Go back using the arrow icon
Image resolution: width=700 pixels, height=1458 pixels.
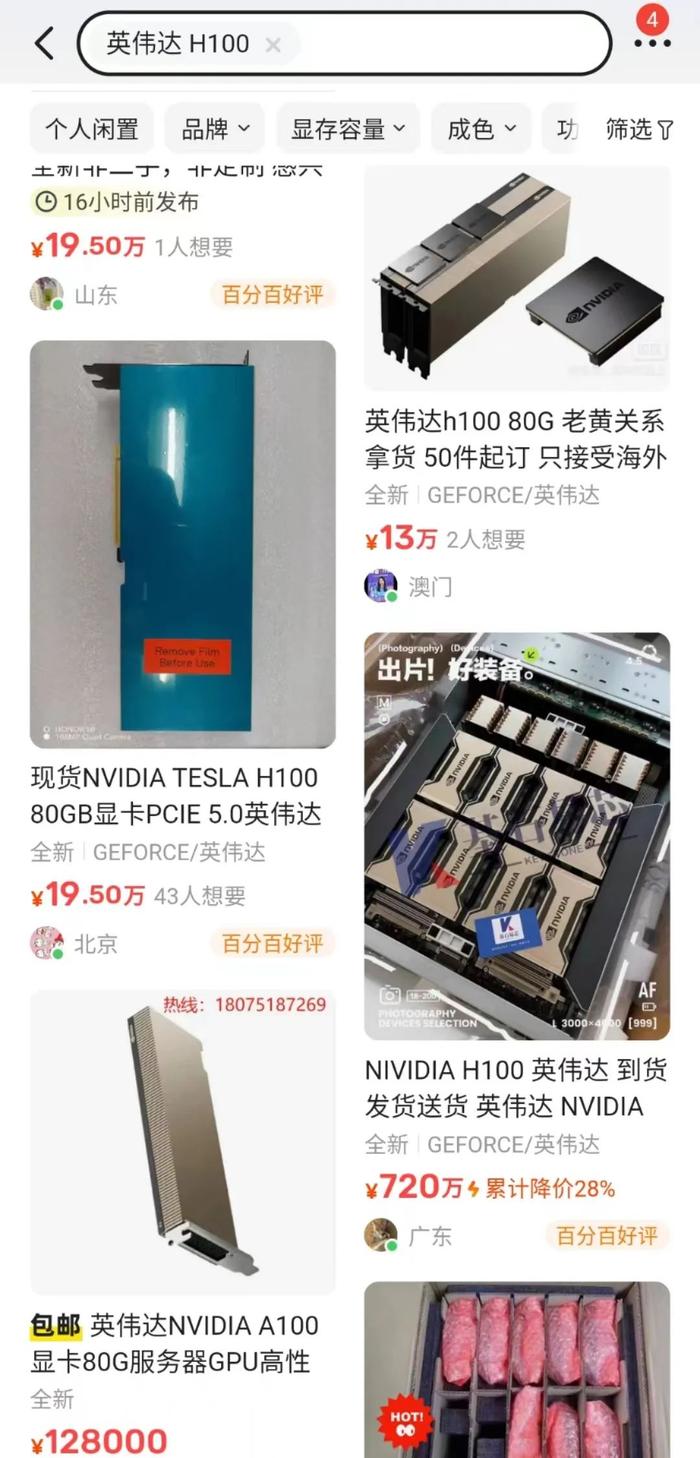click(44, 44)
